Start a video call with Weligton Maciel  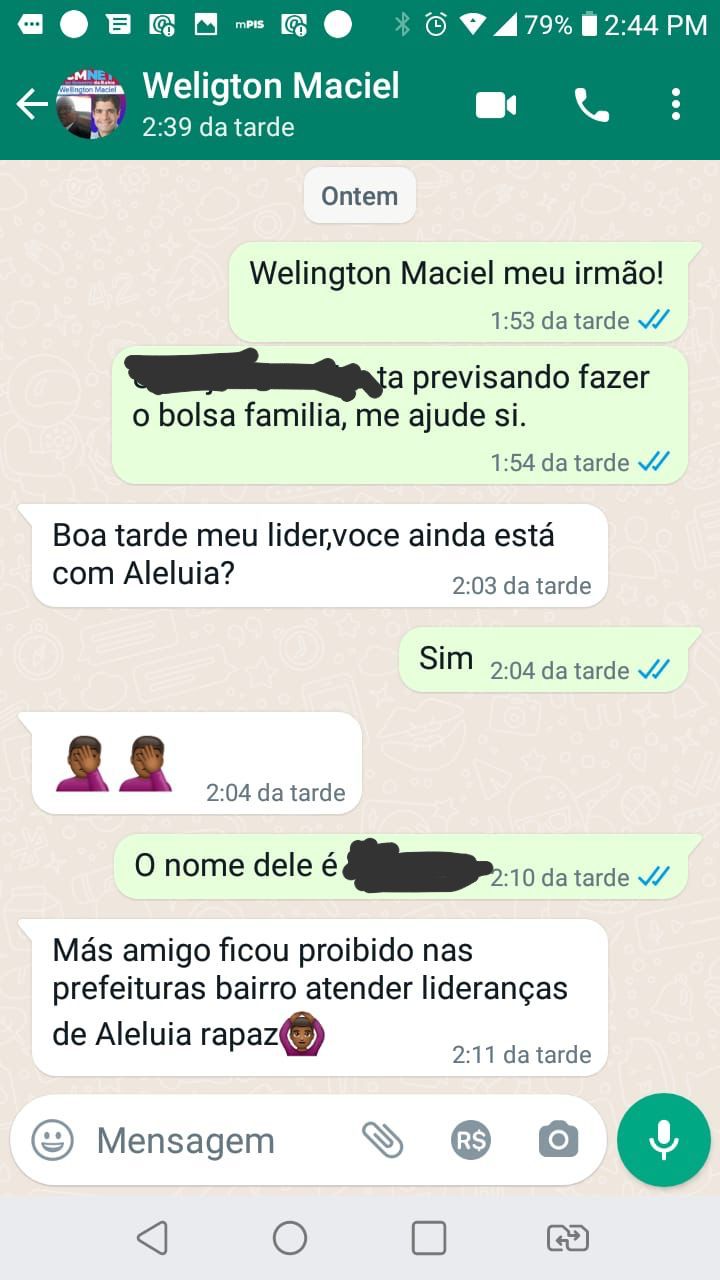(x=496, y=104)
